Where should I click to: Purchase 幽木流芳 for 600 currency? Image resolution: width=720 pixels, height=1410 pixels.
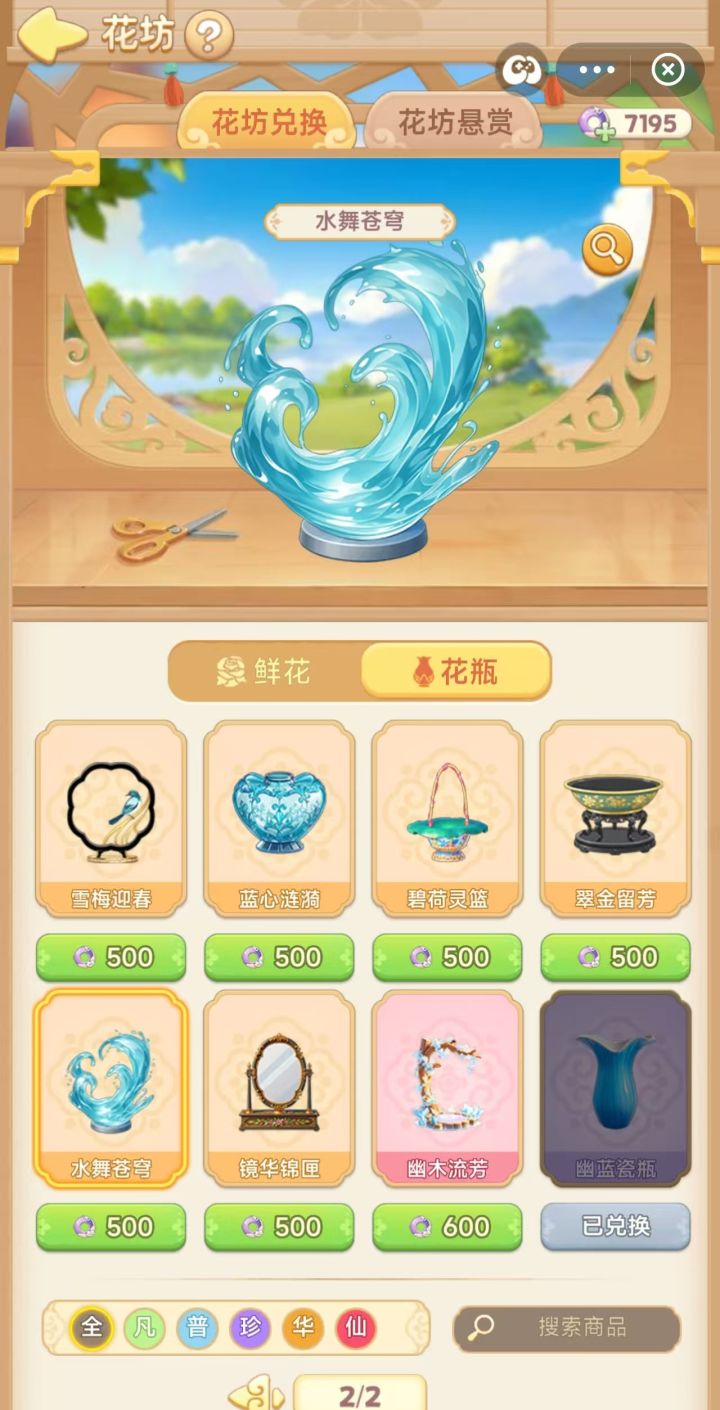tap(446, 1227)
